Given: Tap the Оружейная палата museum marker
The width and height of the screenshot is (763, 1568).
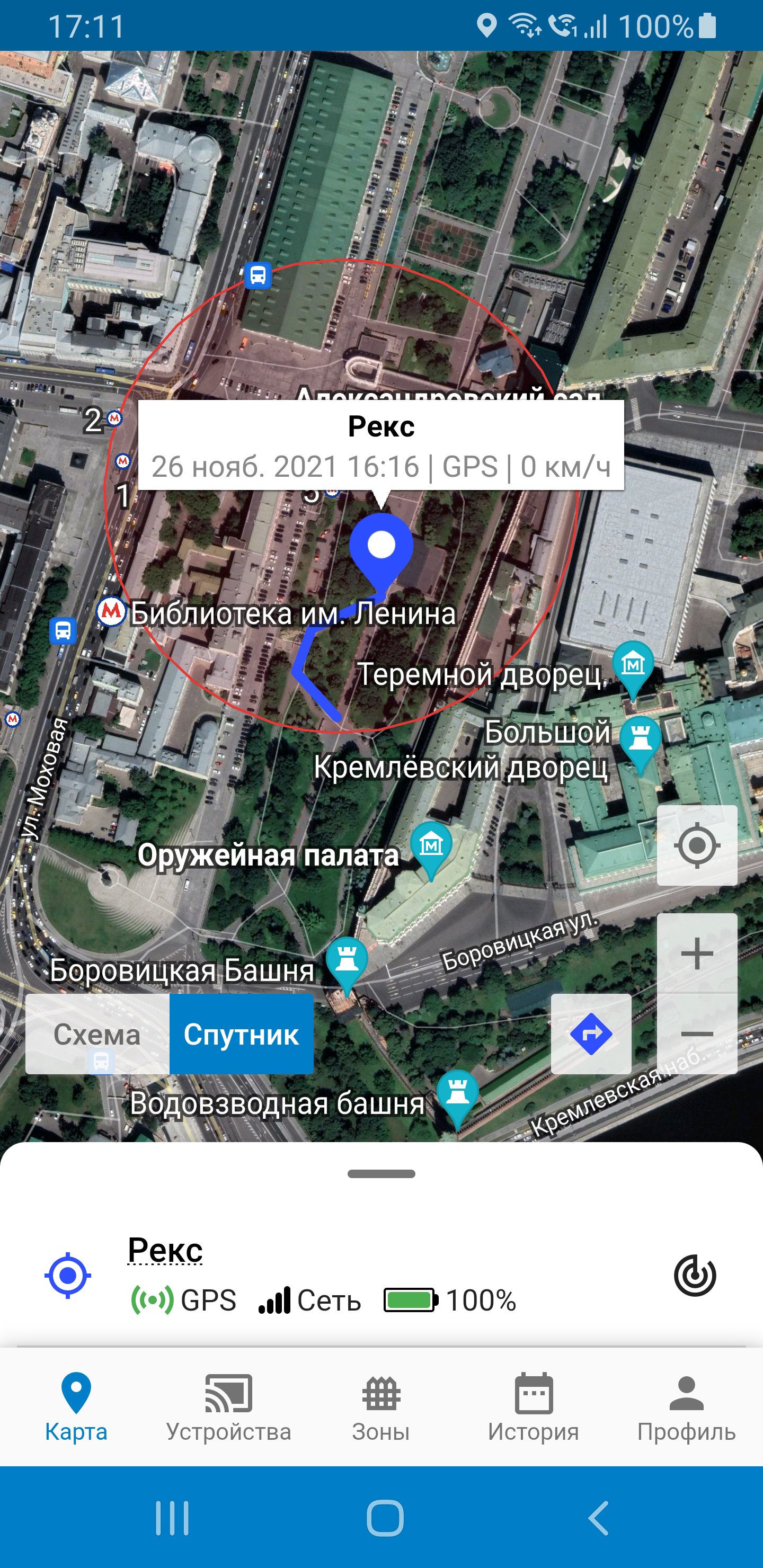Looking at the screenshot, I should (x=431, y=848).
